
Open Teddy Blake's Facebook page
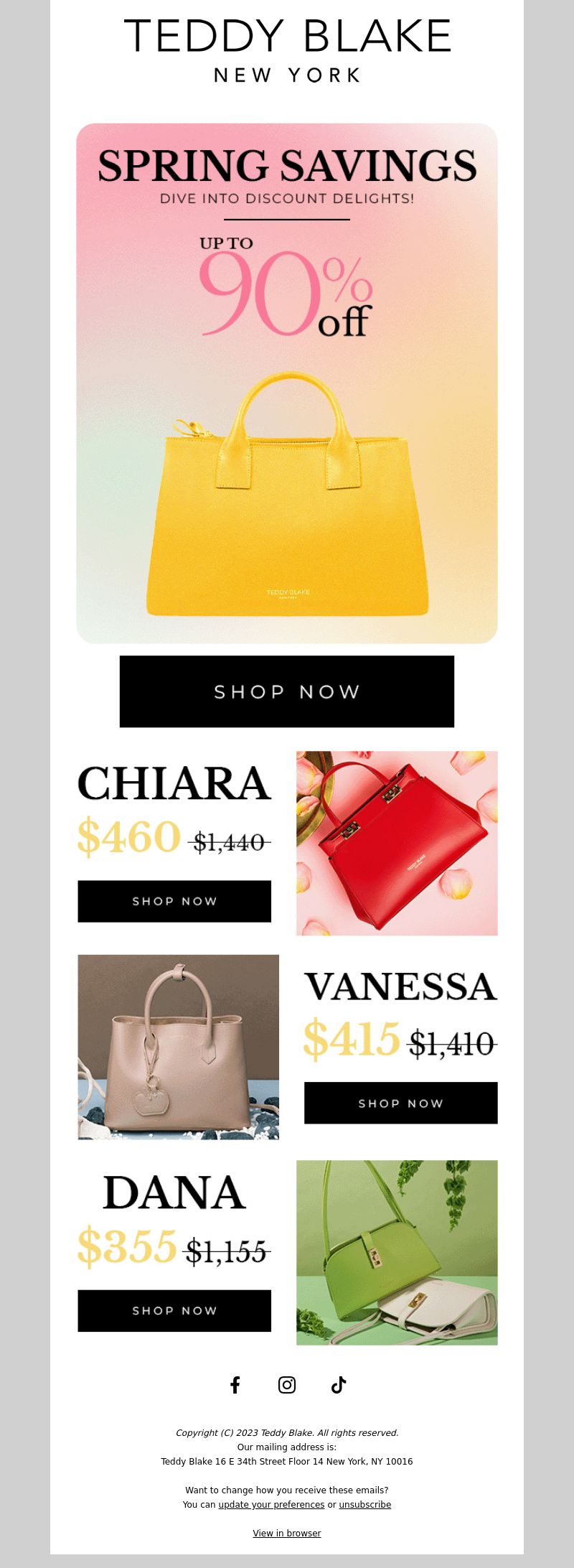click(235, 1385)
